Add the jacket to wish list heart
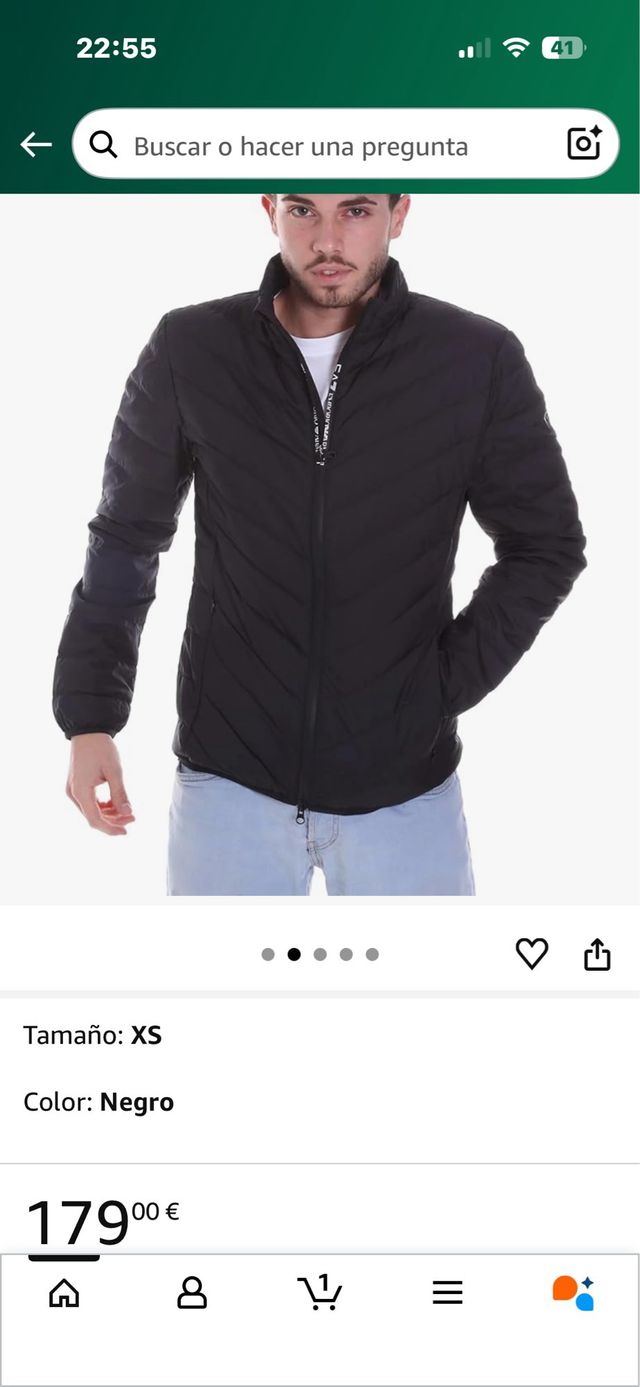 532,954
